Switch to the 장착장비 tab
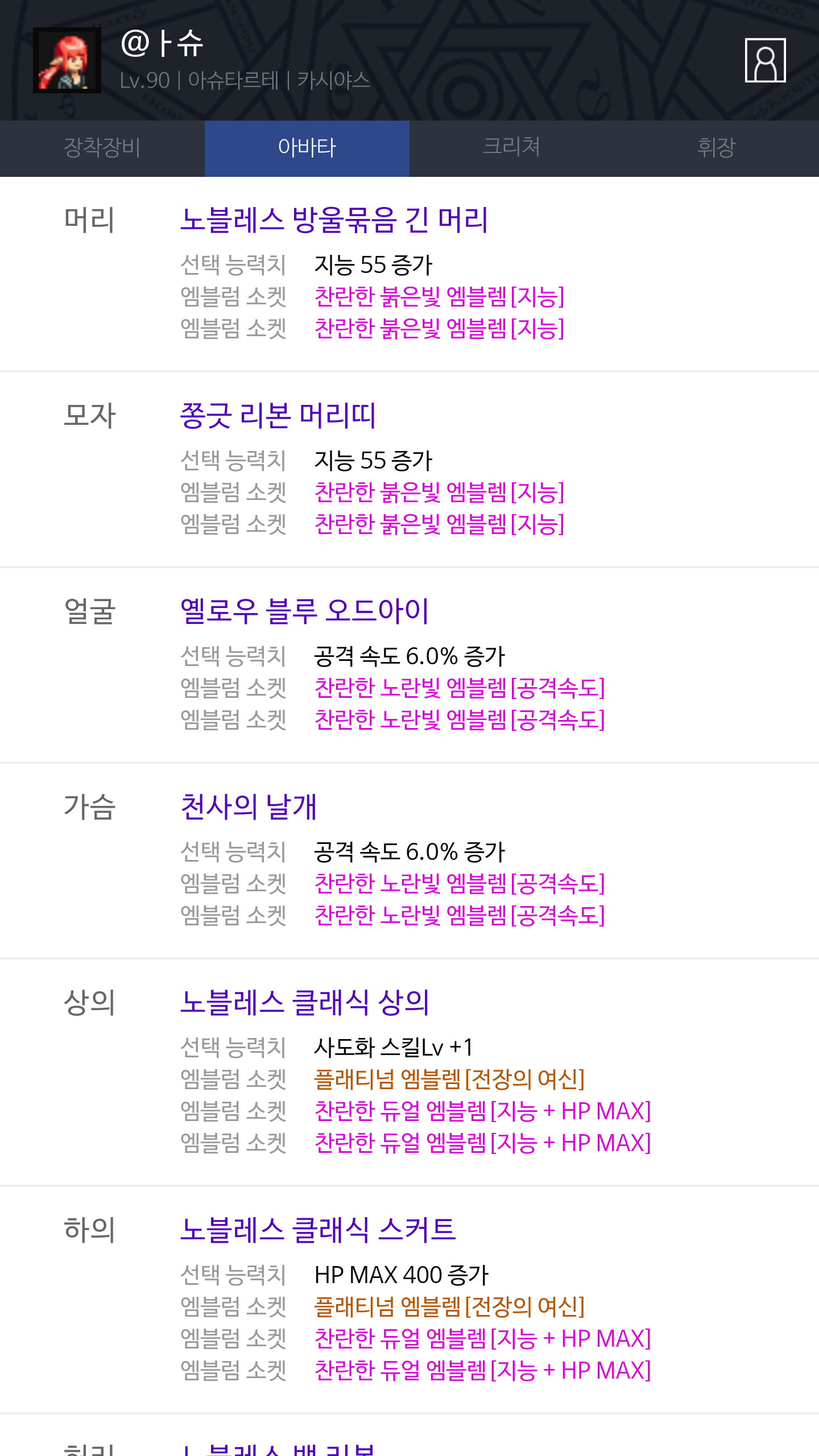 click(x=102, y=148)
